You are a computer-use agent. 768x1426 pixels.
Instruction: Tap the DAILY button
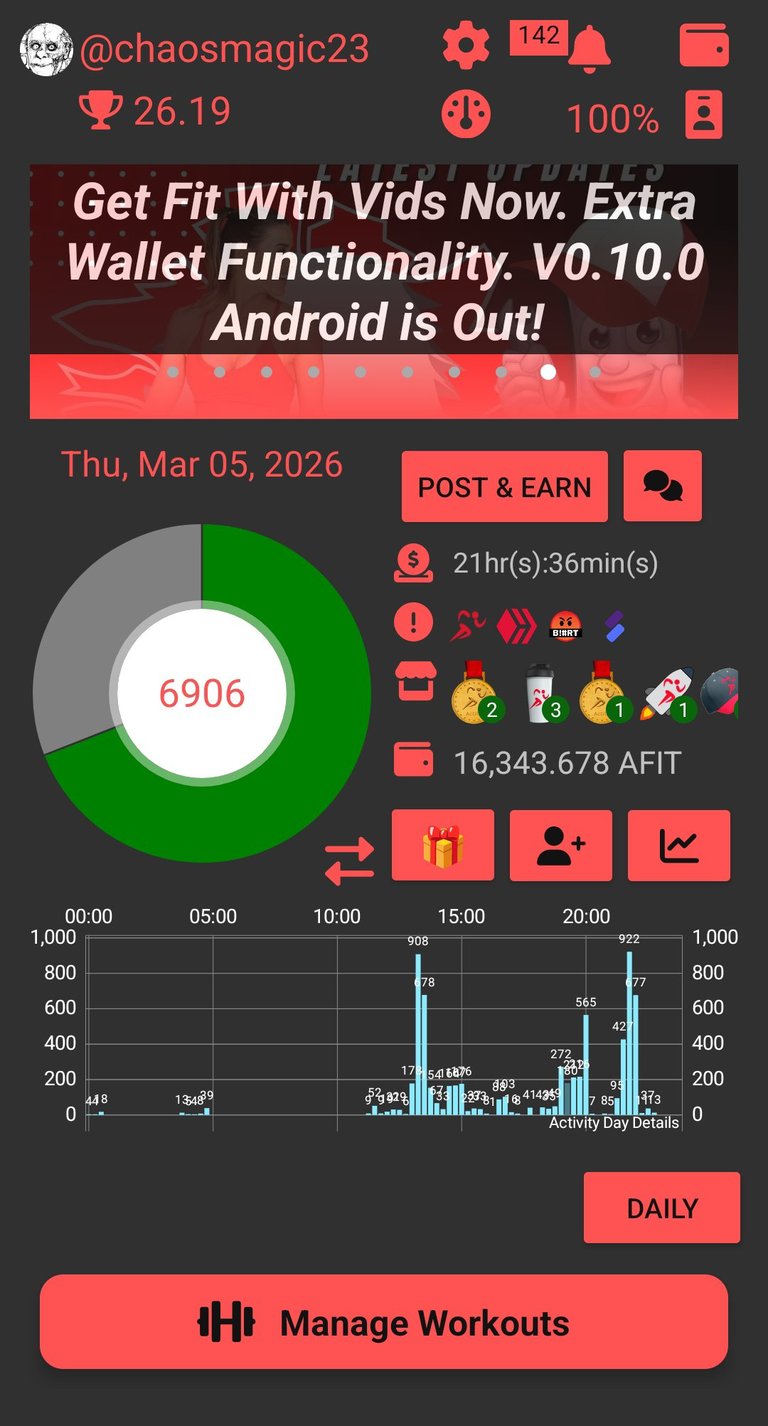click(661, 1208)
